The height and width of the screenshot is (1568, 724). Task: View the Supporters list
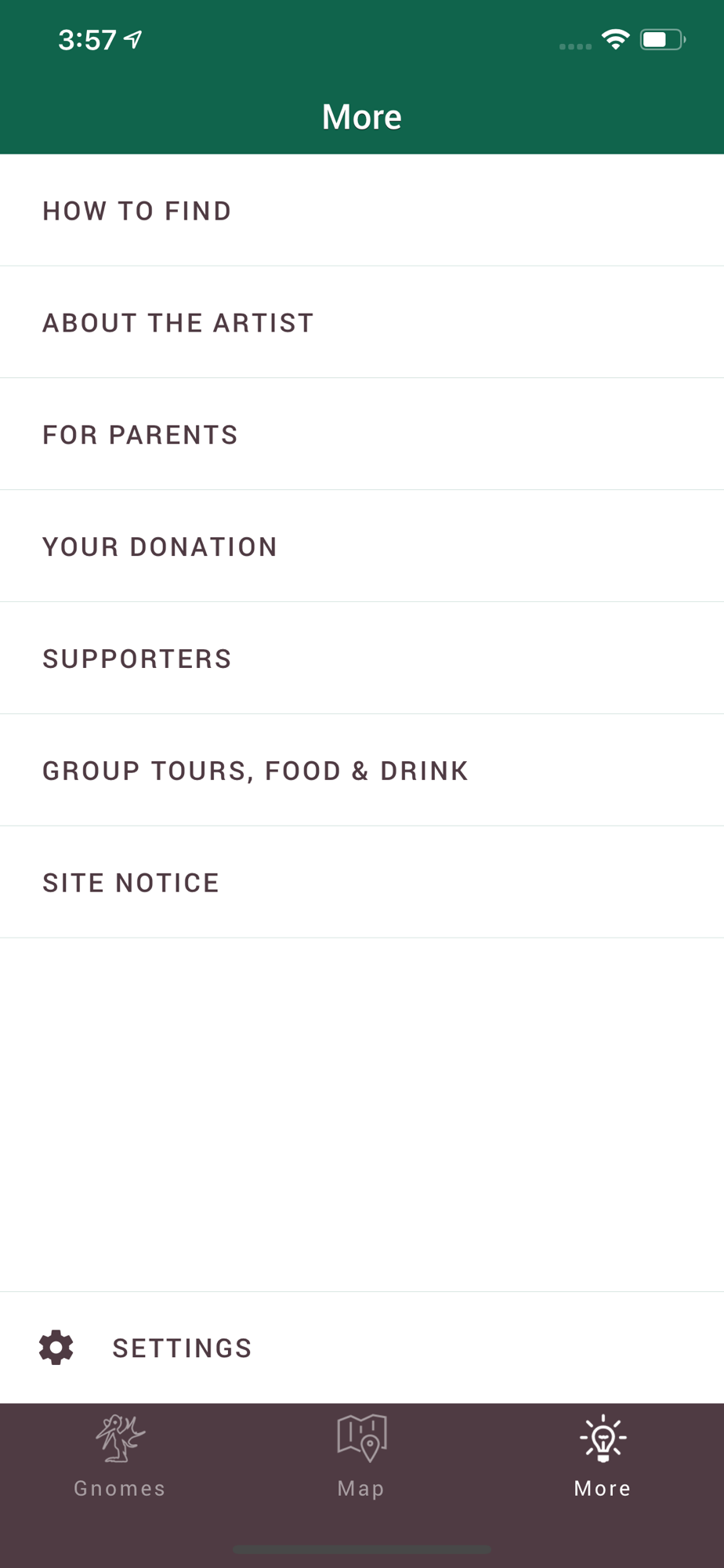pos(362,659)
